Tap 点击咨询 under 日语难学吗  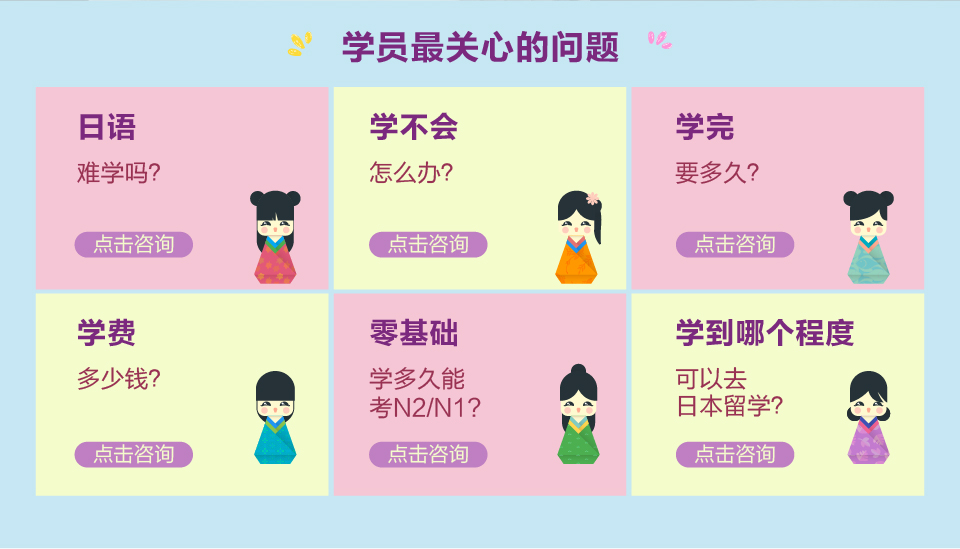point(133,245)
